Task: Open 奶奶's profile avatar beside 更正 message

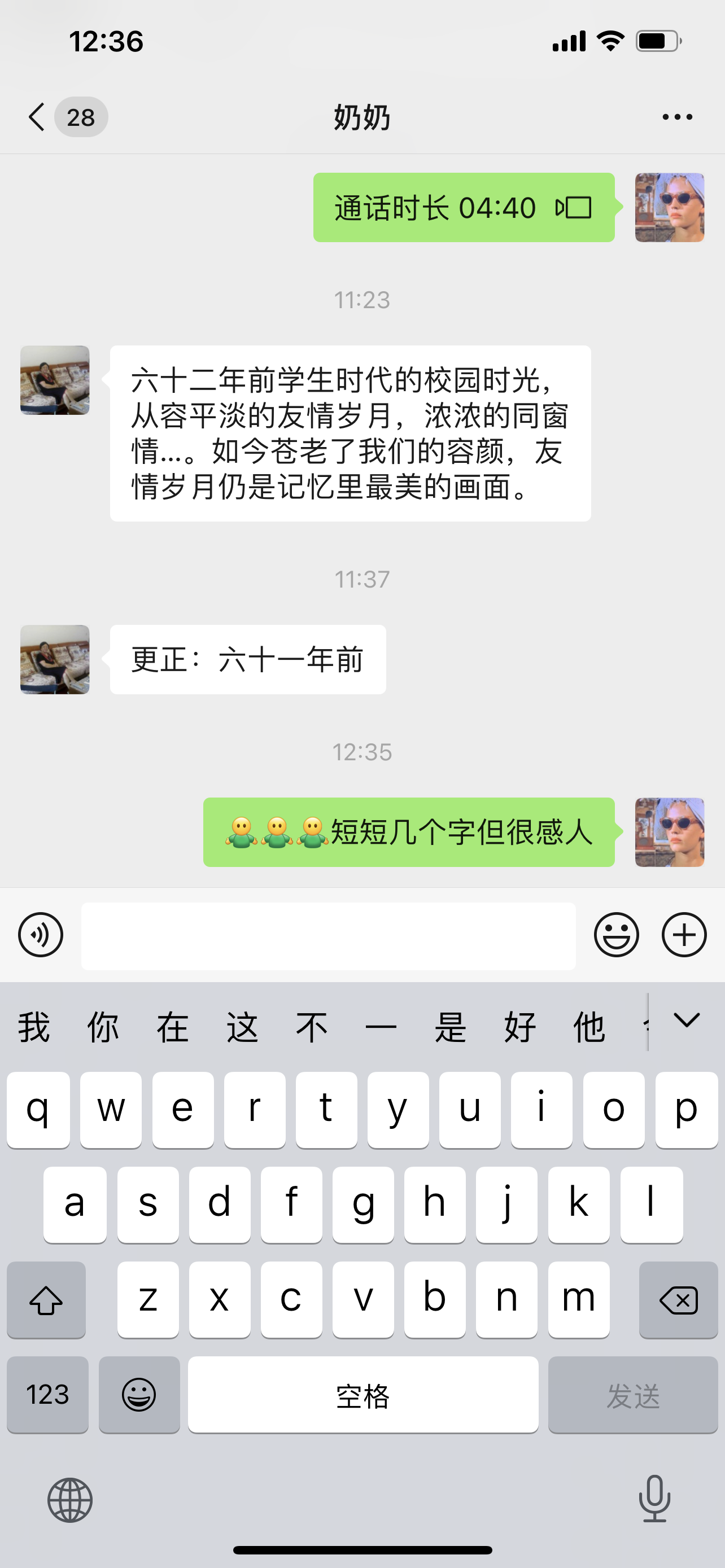Action: [x=55, y=659]
